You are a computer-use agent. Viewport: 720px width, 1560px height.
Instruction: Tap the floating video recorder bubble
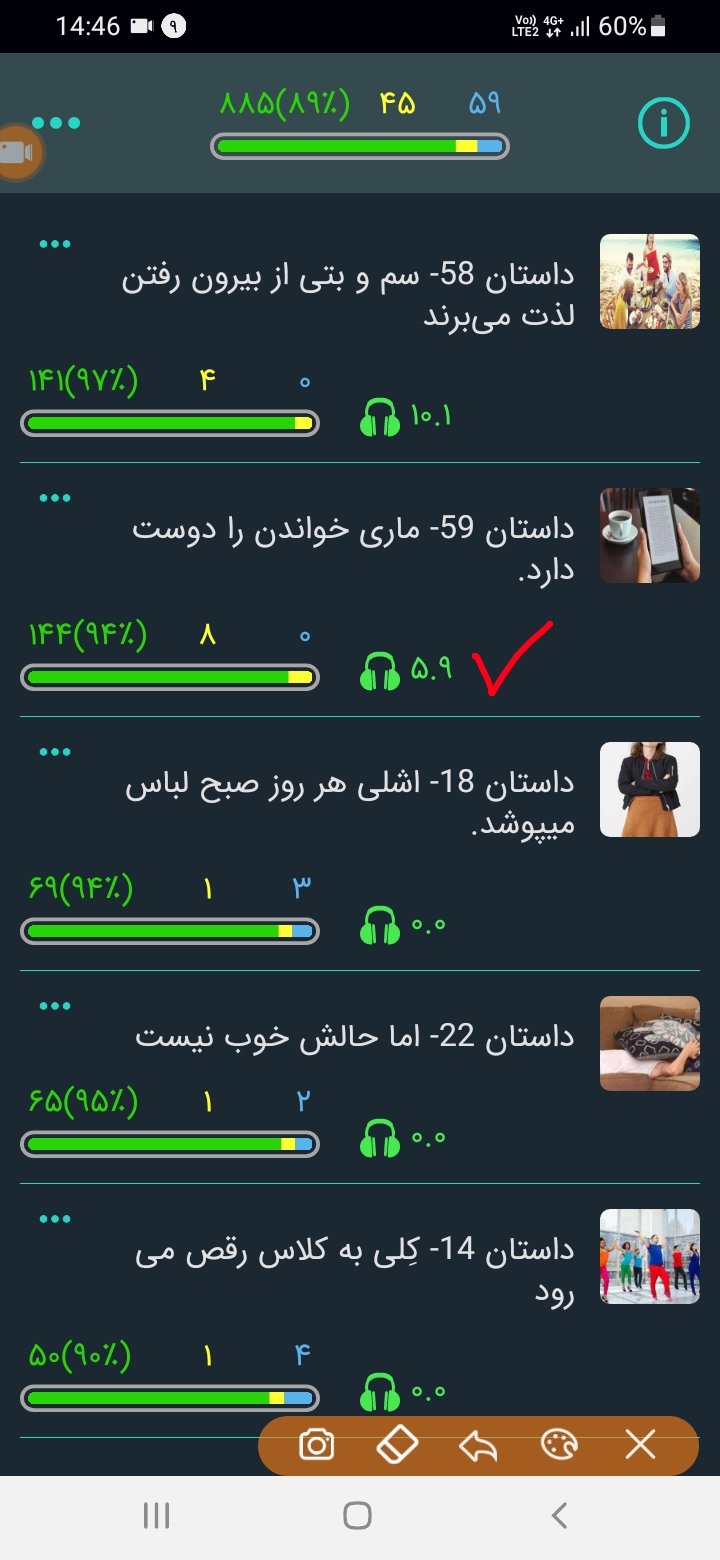(18, 153)
